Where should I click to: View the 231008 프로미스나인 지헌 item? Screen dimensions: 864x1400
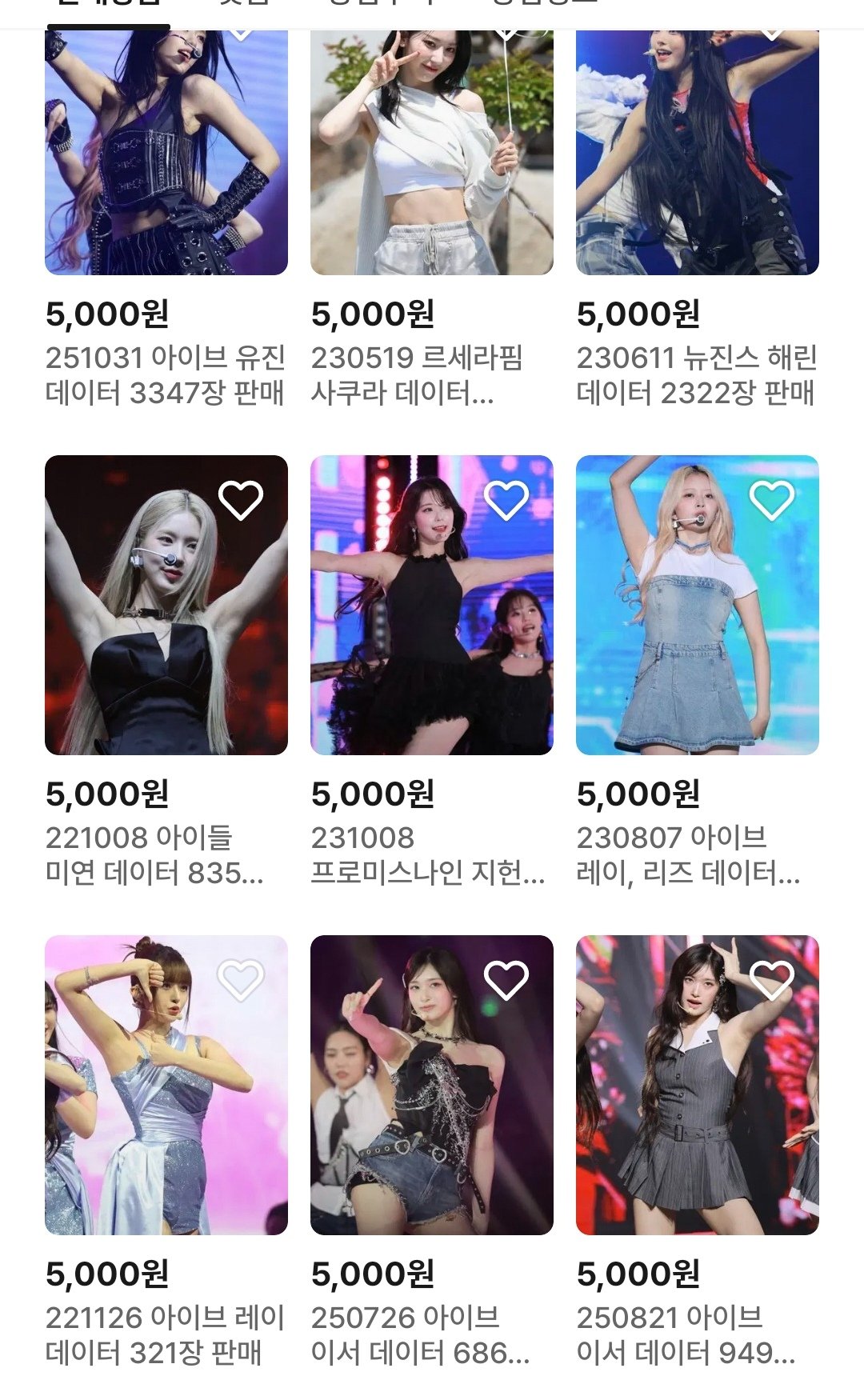[x=431, y=624]
